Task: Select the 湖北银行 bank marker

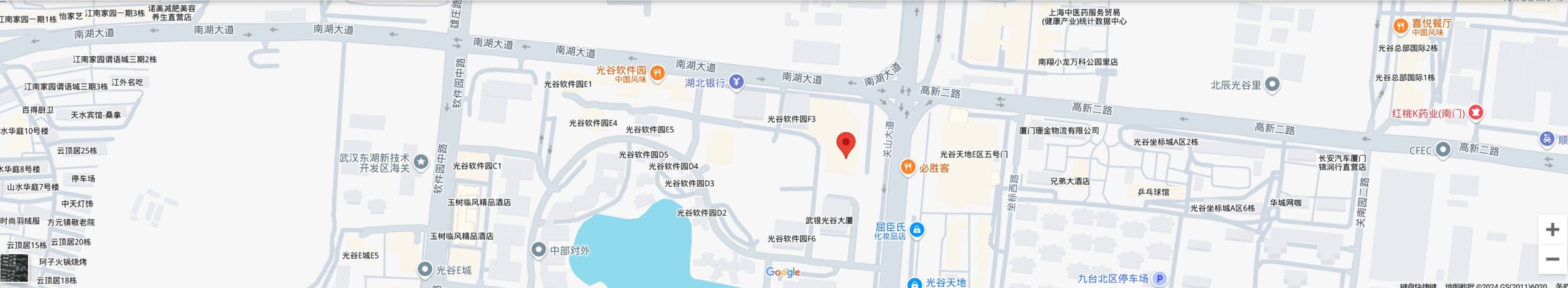Action: (737, 82)
